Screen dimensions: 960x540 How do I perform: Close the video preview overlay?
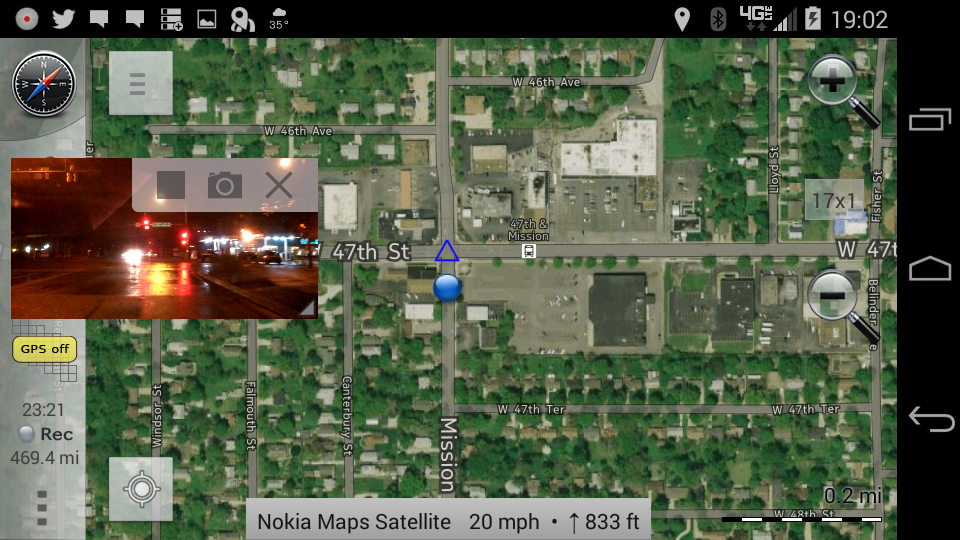[279, 184]
